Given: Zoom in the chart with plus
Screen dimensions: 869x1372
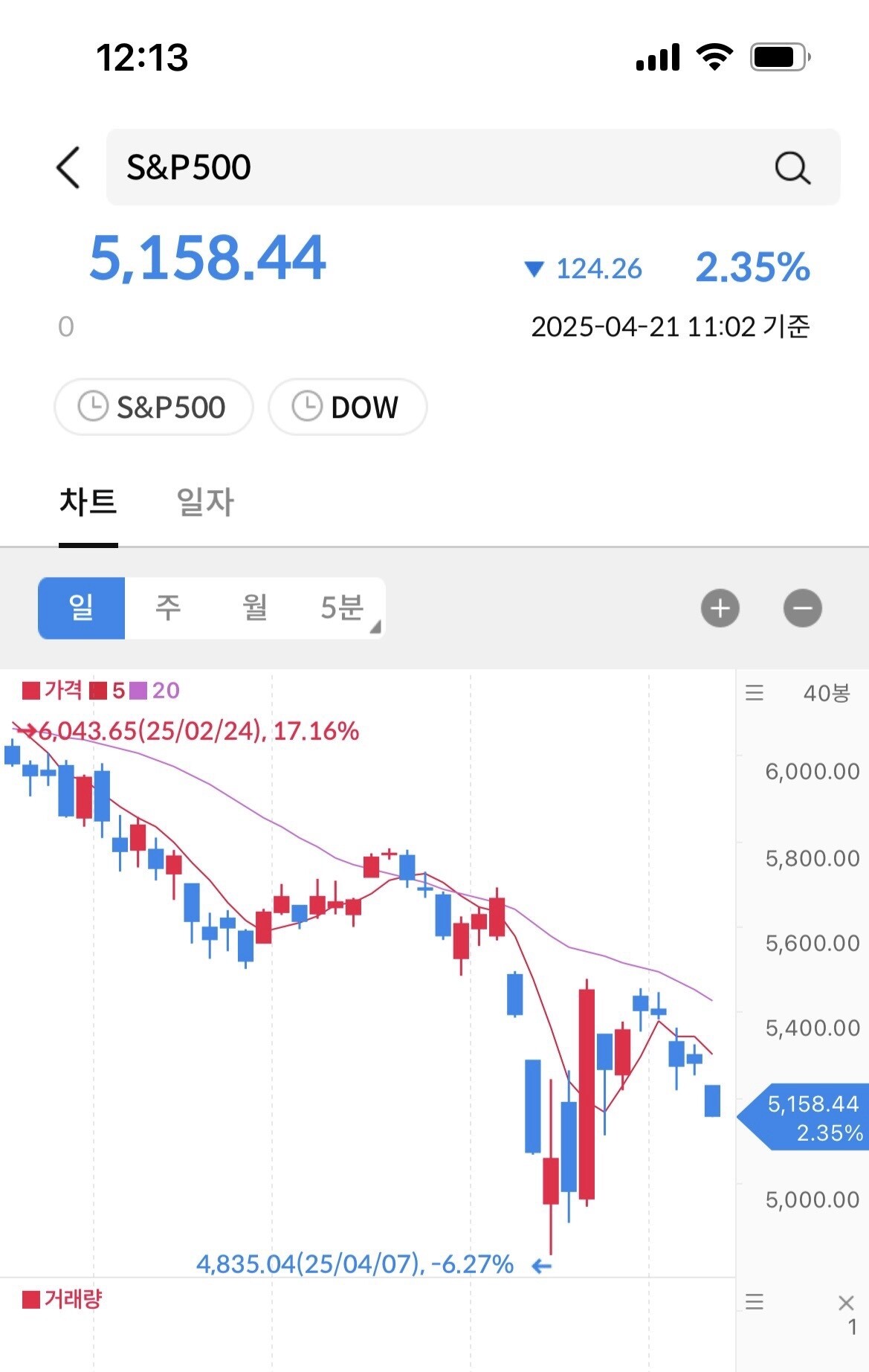Looking at the screenshot, I should [x=720, y=609].
